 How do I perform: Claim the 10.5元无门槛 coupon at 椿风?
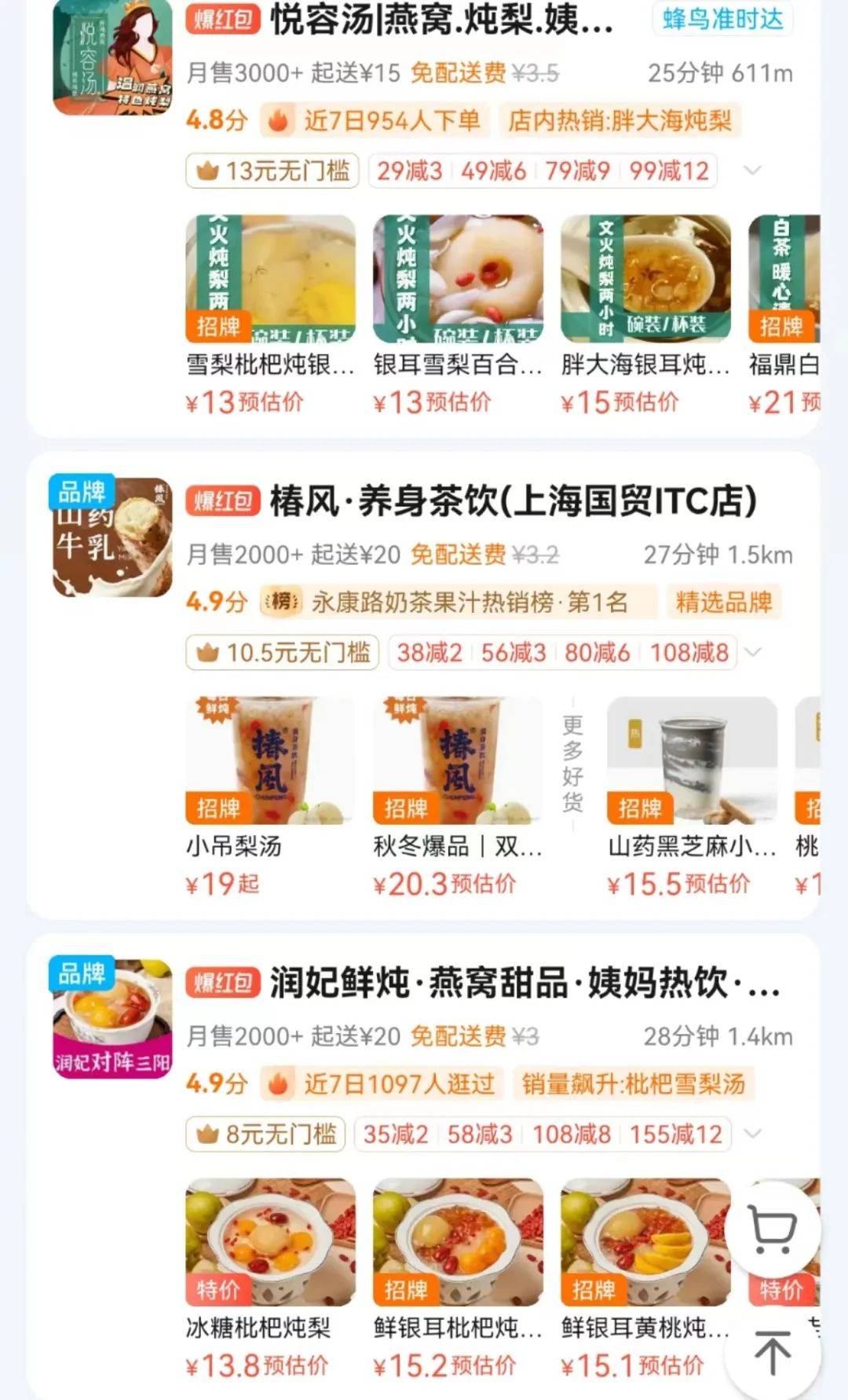[283, 652]
